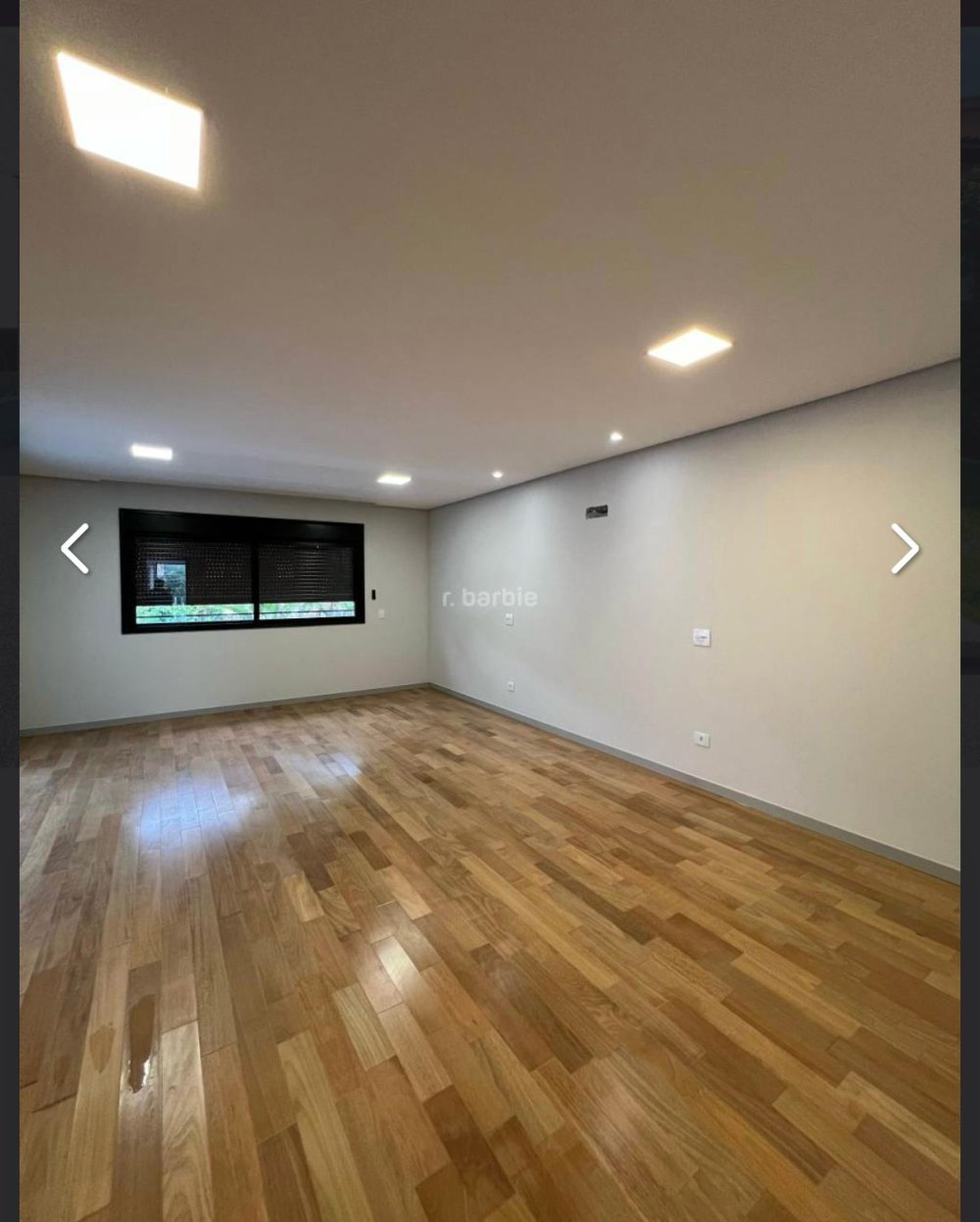
Task: Go to the next photo
Action: pos(904,549)
